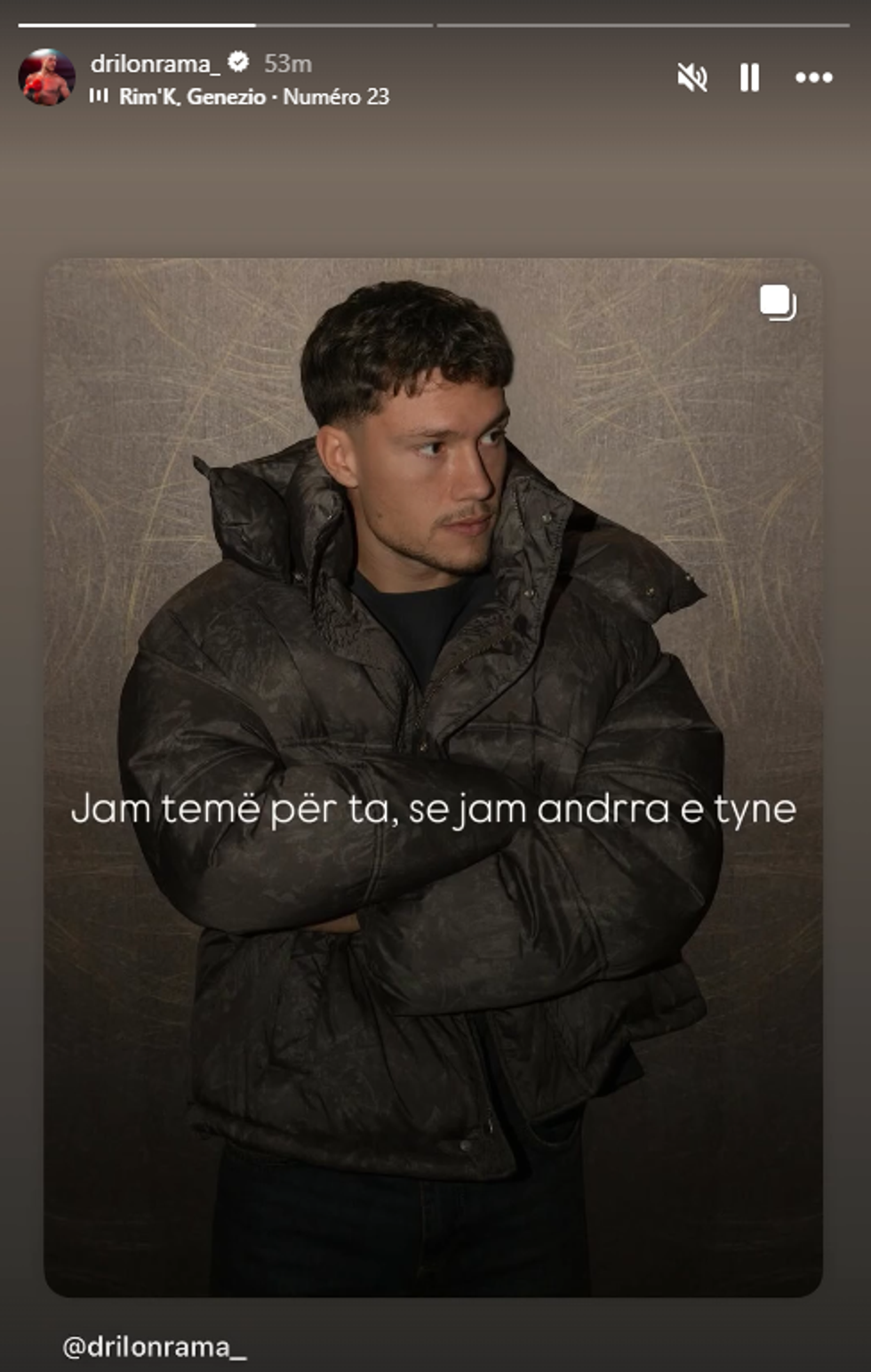
Task: Pause the story playback
Action: coord(749,78)
